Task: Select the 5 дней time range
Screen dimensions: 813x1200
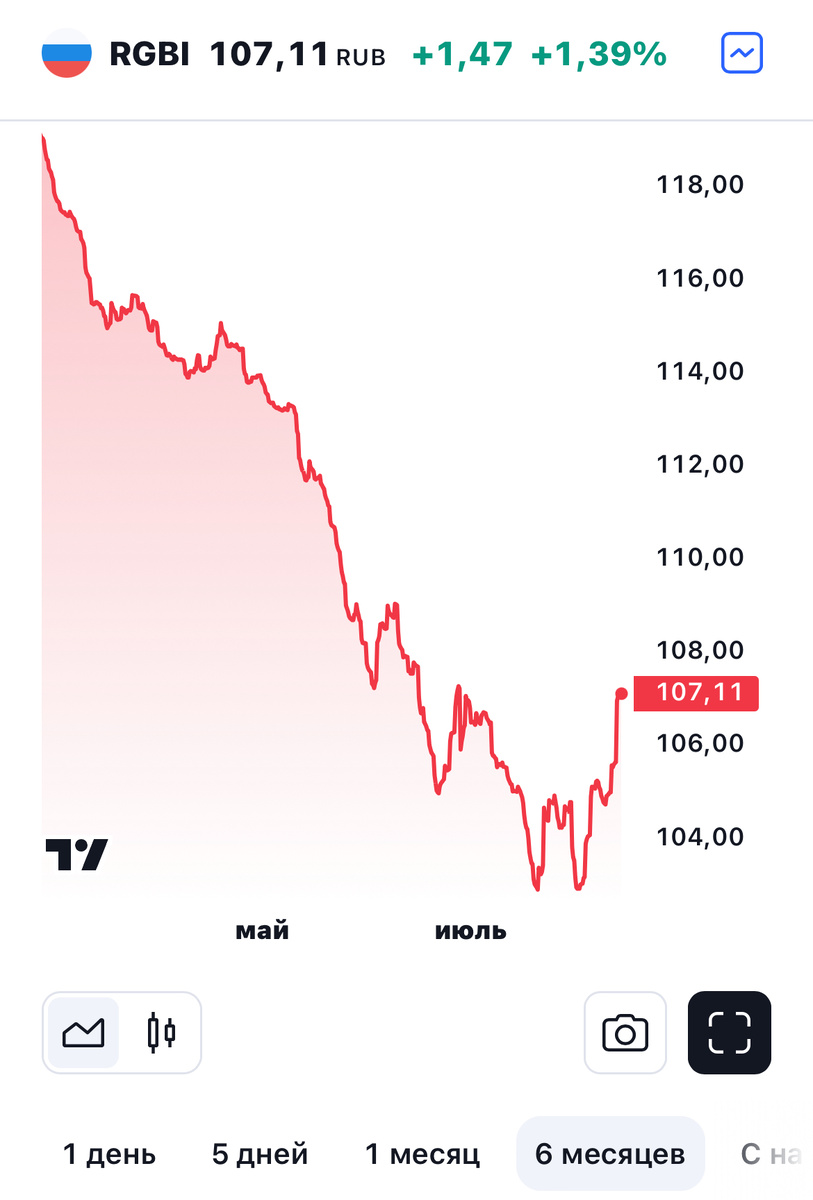Action: pyautogui.click(x=260, y=1154)
